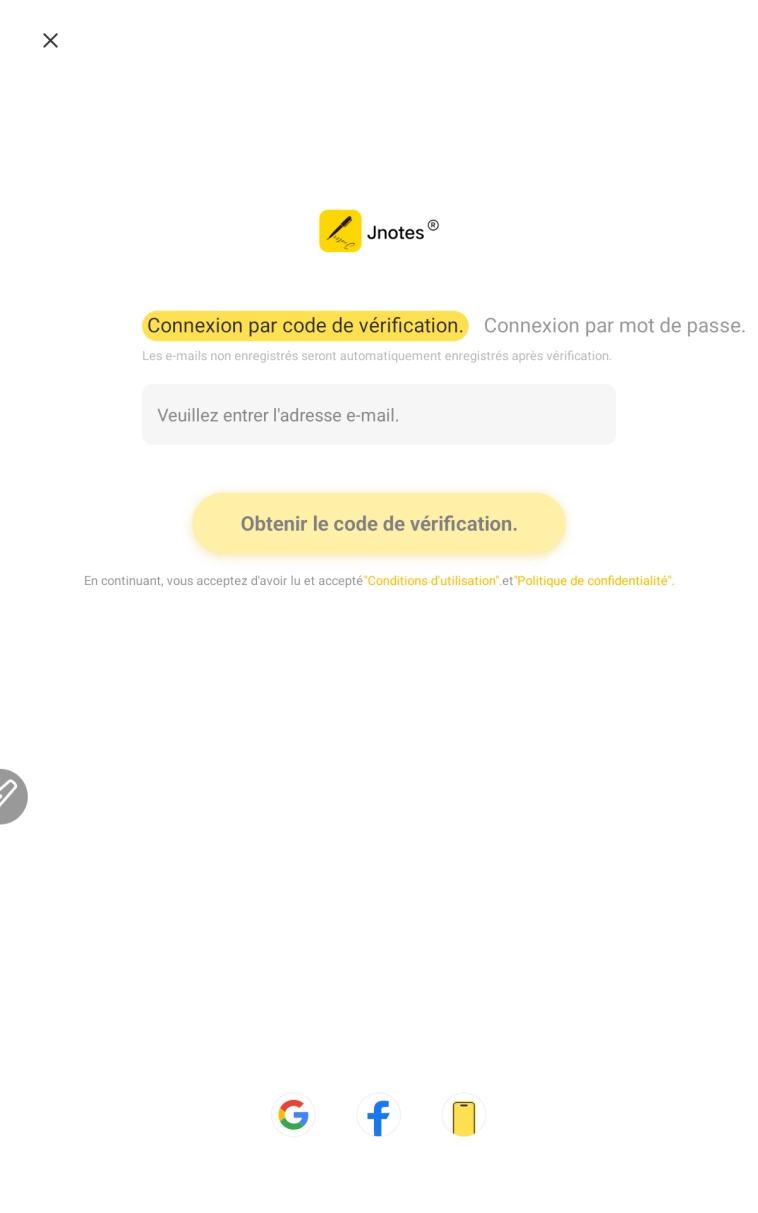Switch to password login tab

tap(614, 326)
